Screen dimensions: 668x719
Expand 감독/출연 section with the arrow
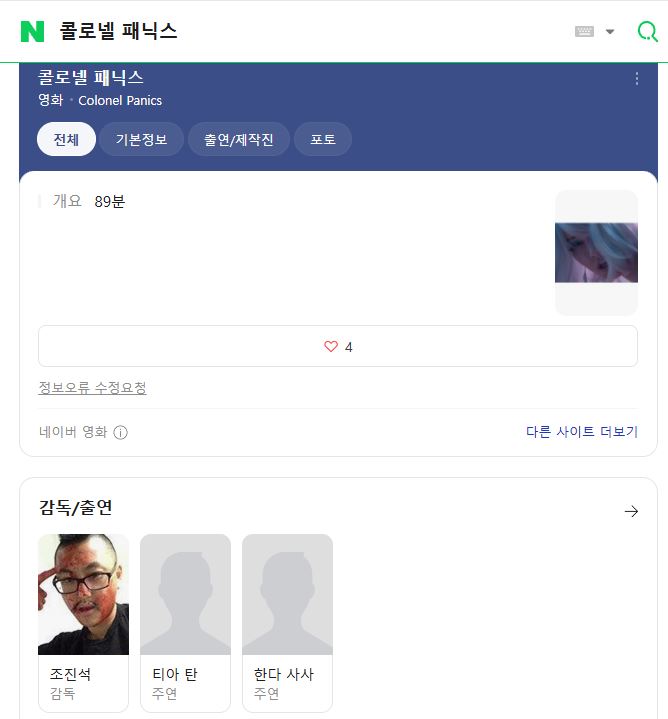point(631,511)
